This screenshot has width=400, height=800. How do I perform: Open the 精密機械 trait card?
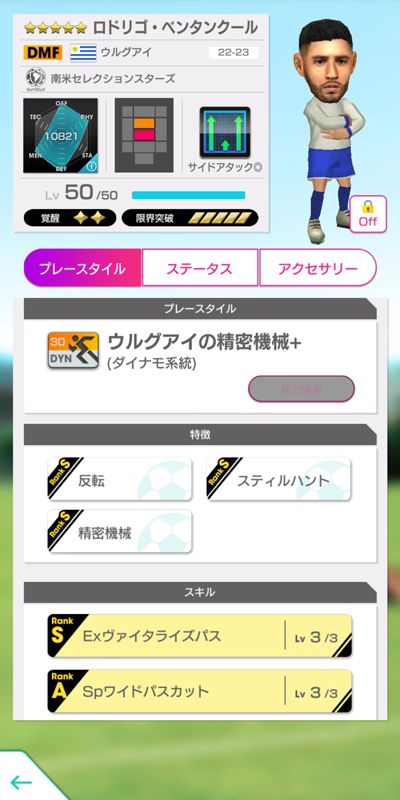pyautogui.click(x=119, y=531)
